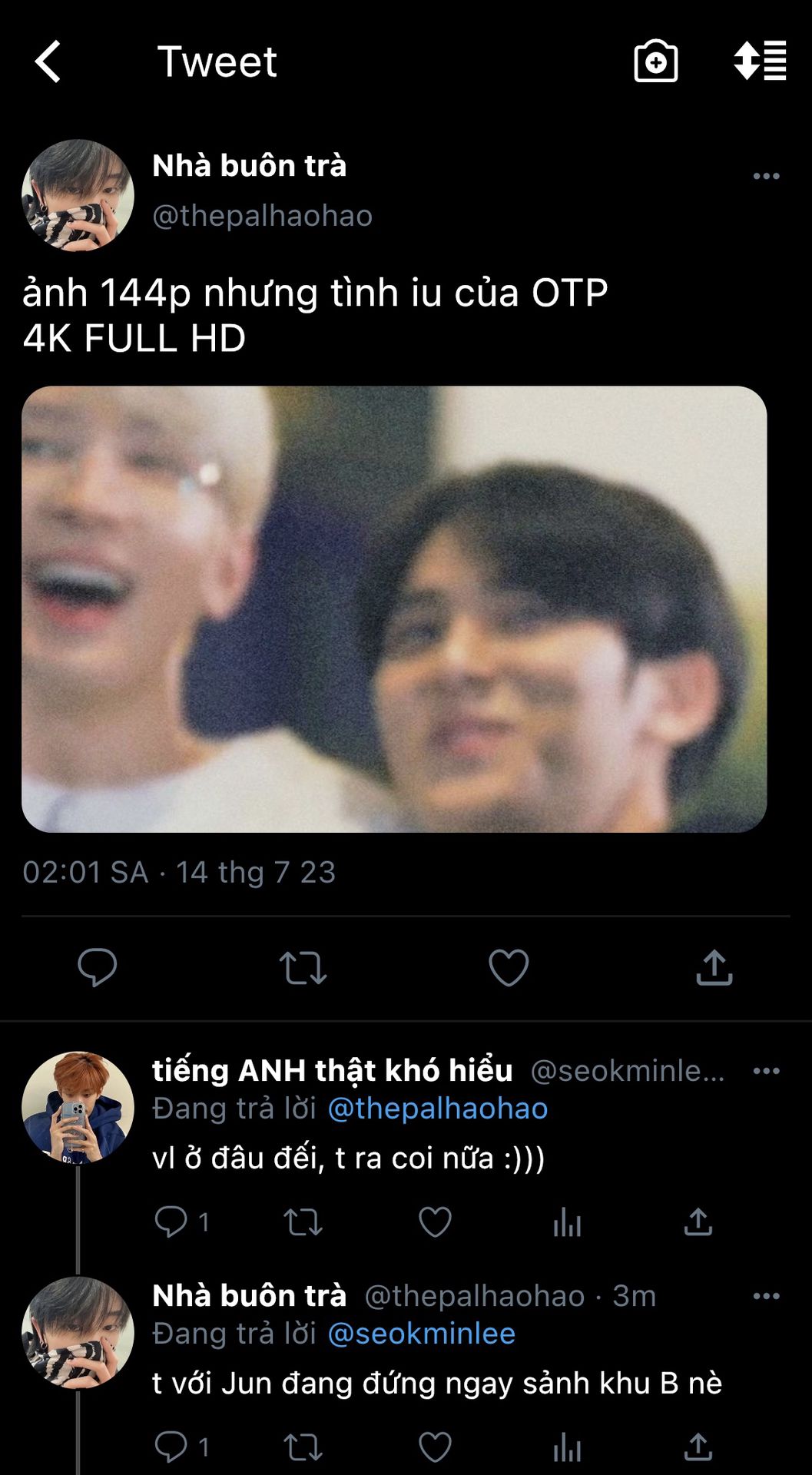
Task: Retweet the main tweet
Action: tap(303, 967)
